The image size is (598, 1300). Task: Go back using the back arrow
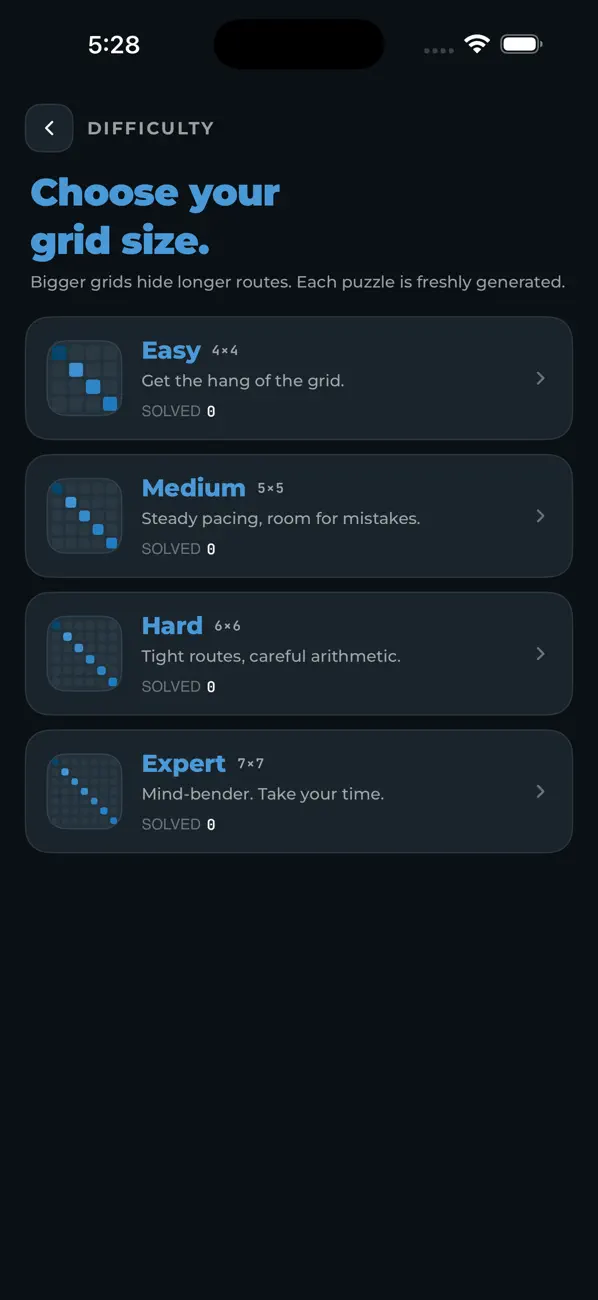[x=49, y=128]
